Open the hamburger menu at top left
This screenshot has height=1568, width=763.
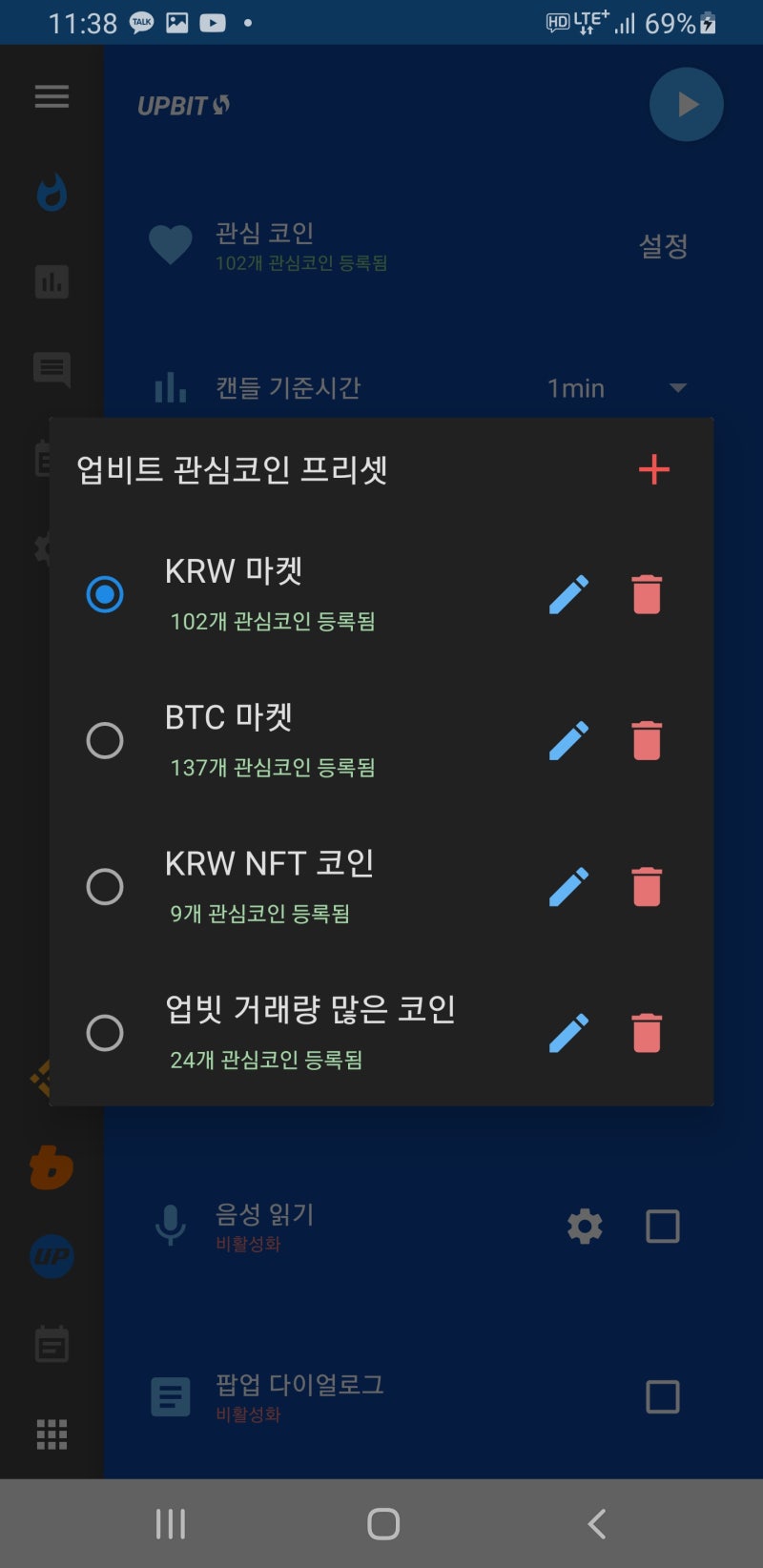(51, 95)
